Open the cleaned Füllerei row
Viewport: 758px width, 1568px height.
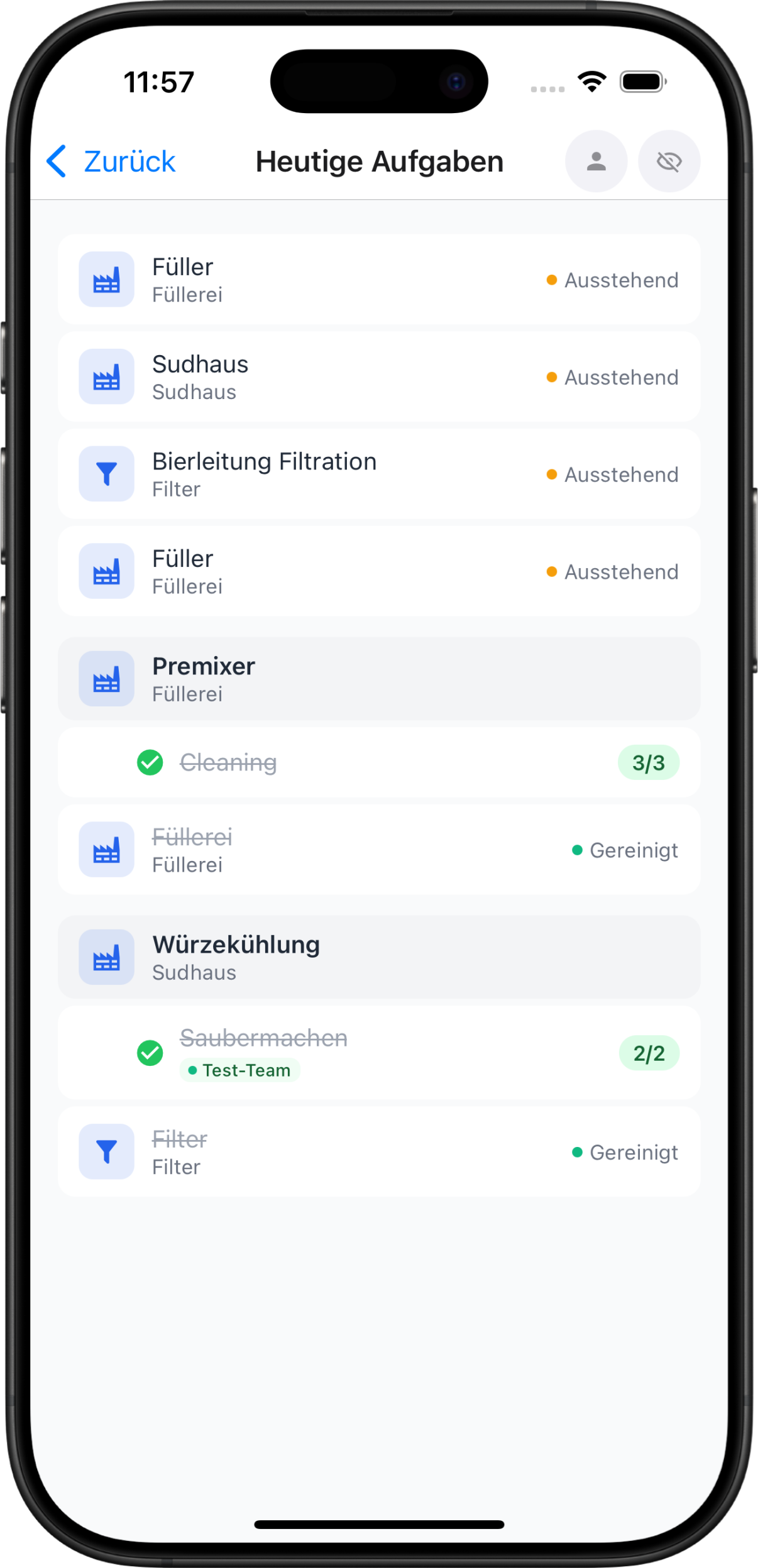coord(378,850)
